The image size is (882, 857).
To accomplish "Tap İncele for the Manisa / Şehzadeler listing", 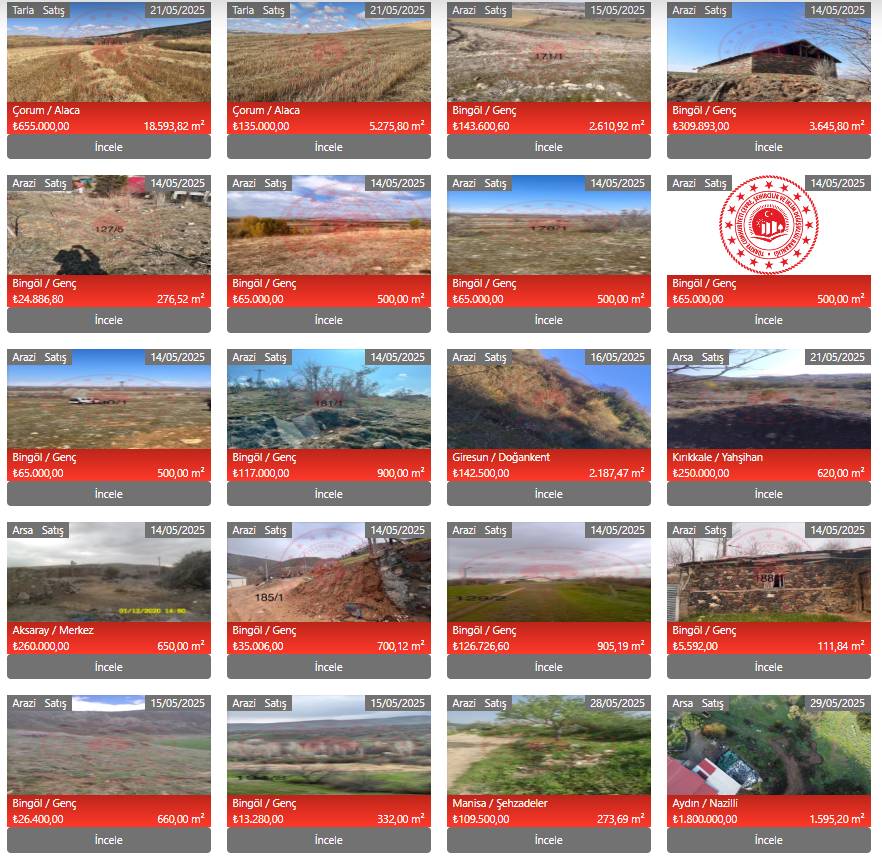I will (x=549, y=840).
